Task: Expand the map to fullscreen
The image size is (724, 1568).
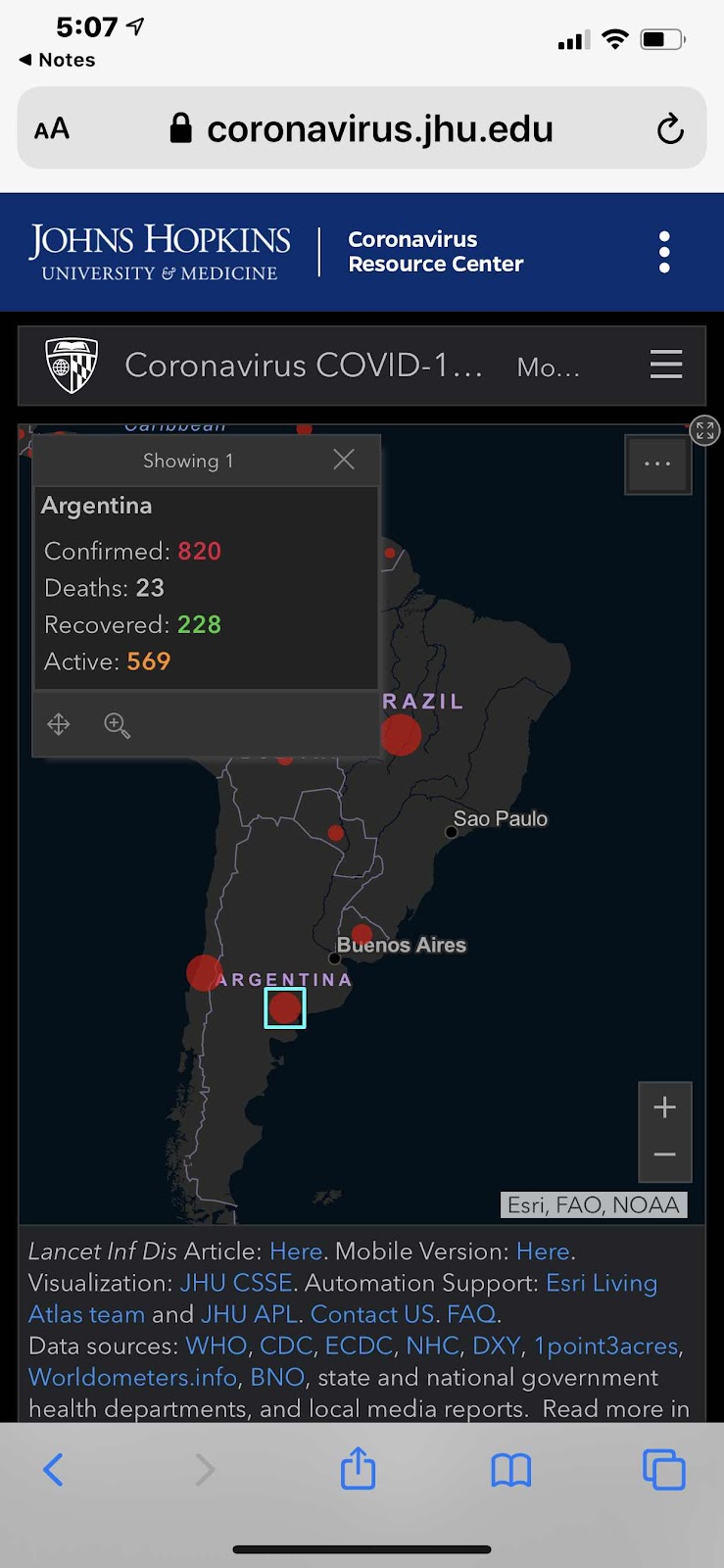Action: click(704, 430)
